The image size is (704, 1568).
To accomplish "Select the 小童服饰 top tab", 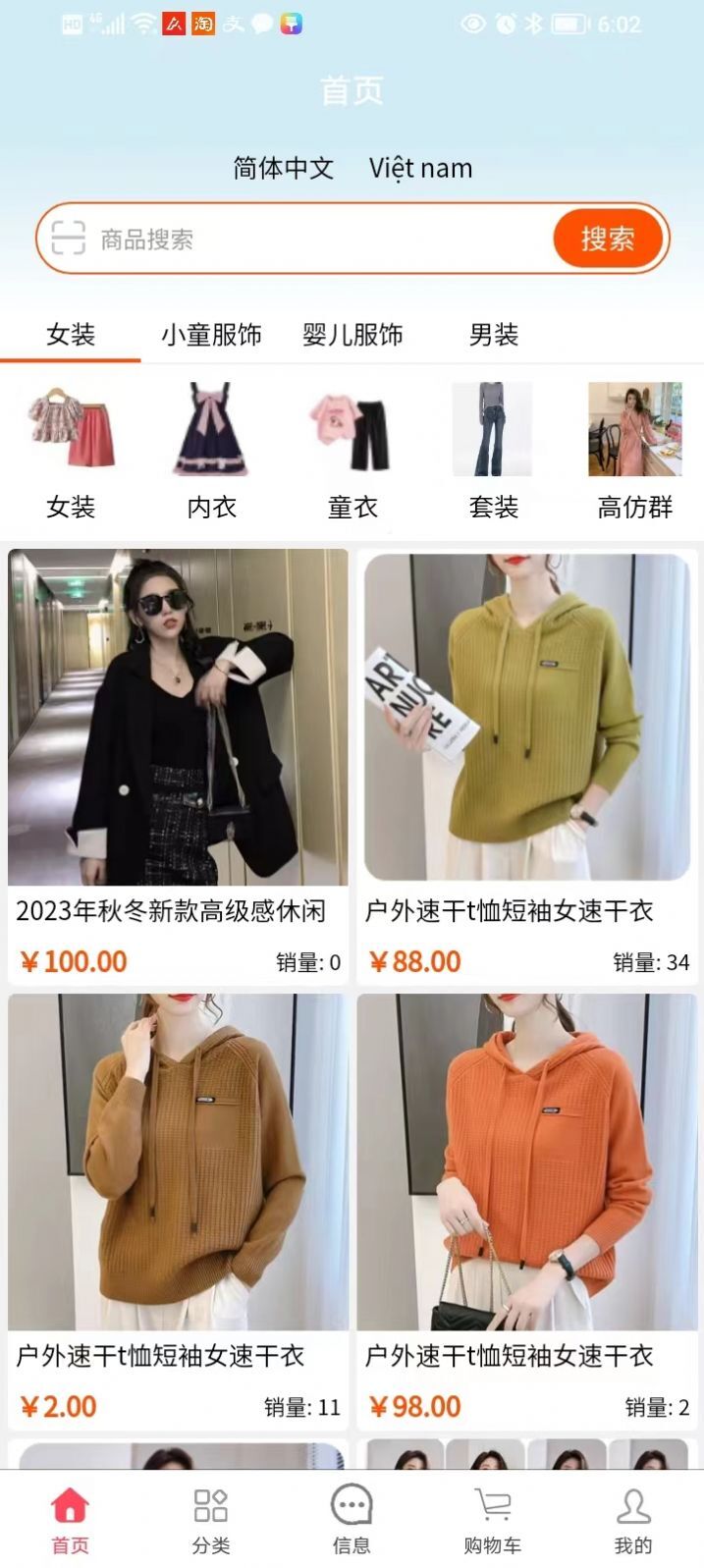I will click(x=211, y=335).
